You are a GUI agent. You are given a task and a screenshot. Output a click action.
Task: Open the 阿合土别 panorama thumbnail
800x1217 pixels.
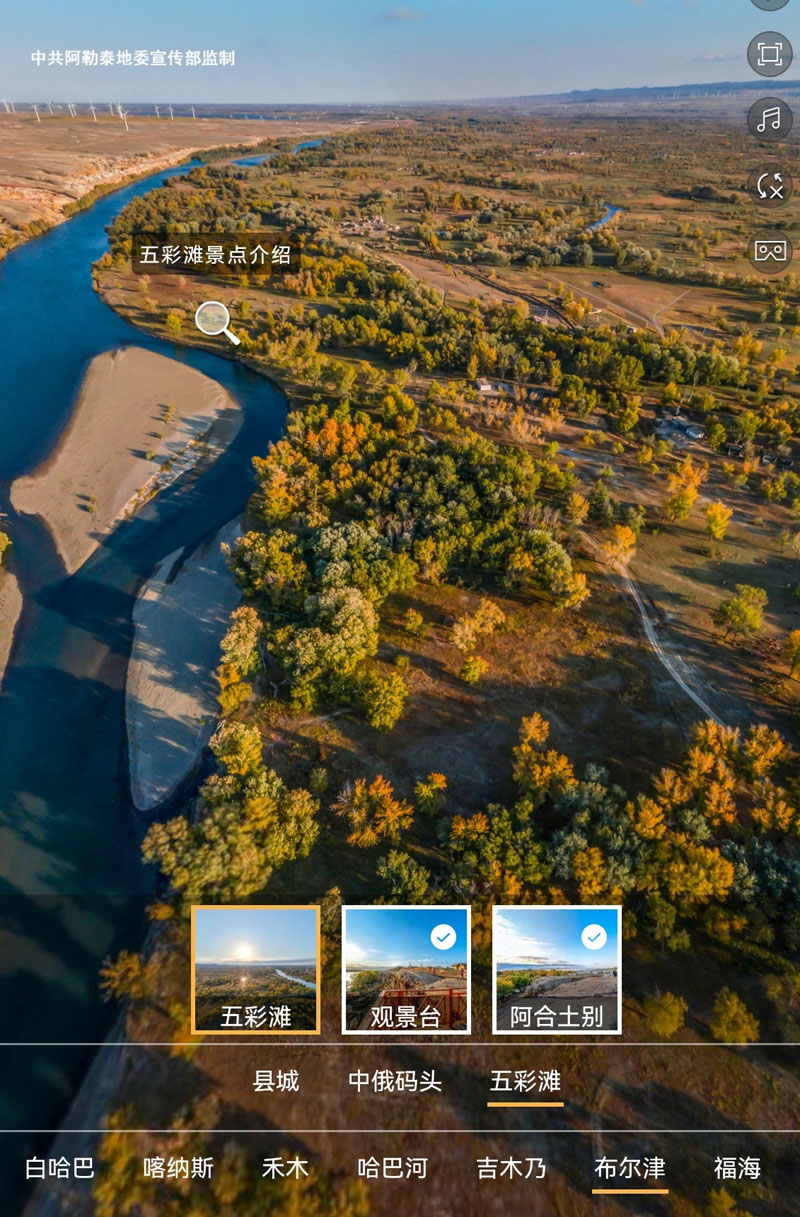[557, 969]
